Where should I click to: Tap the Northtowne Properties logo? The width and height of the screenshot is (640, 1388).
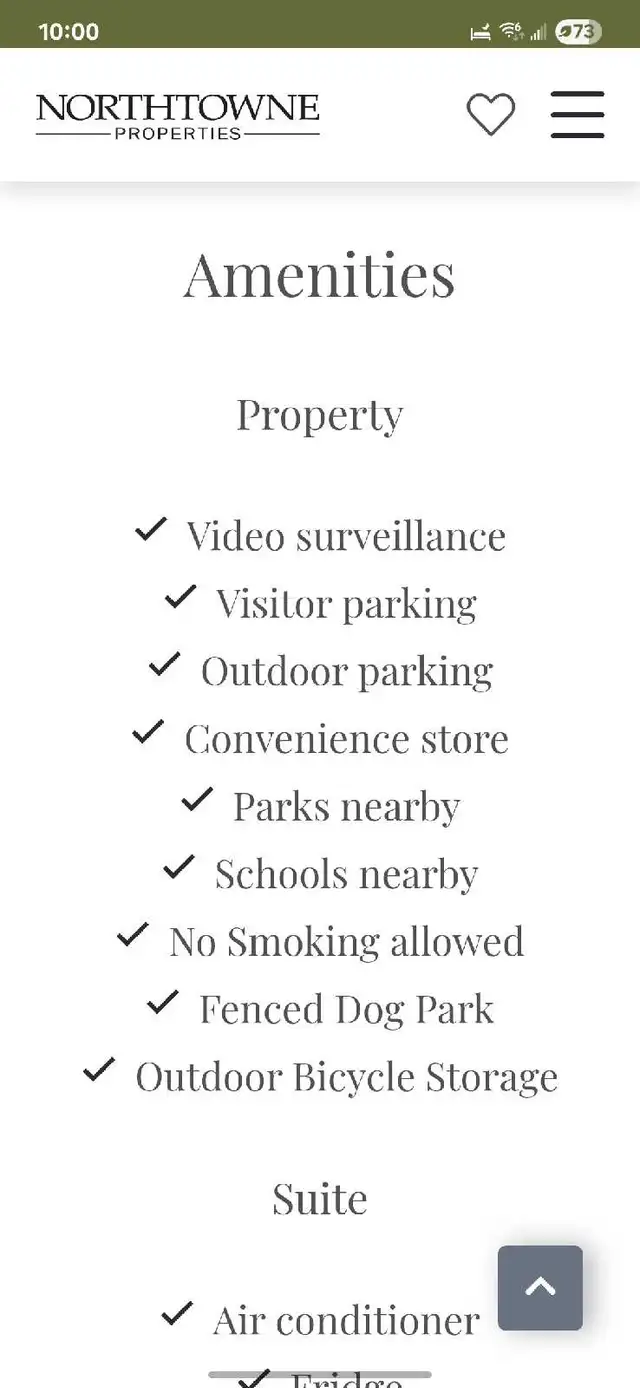tap(178, 116)
